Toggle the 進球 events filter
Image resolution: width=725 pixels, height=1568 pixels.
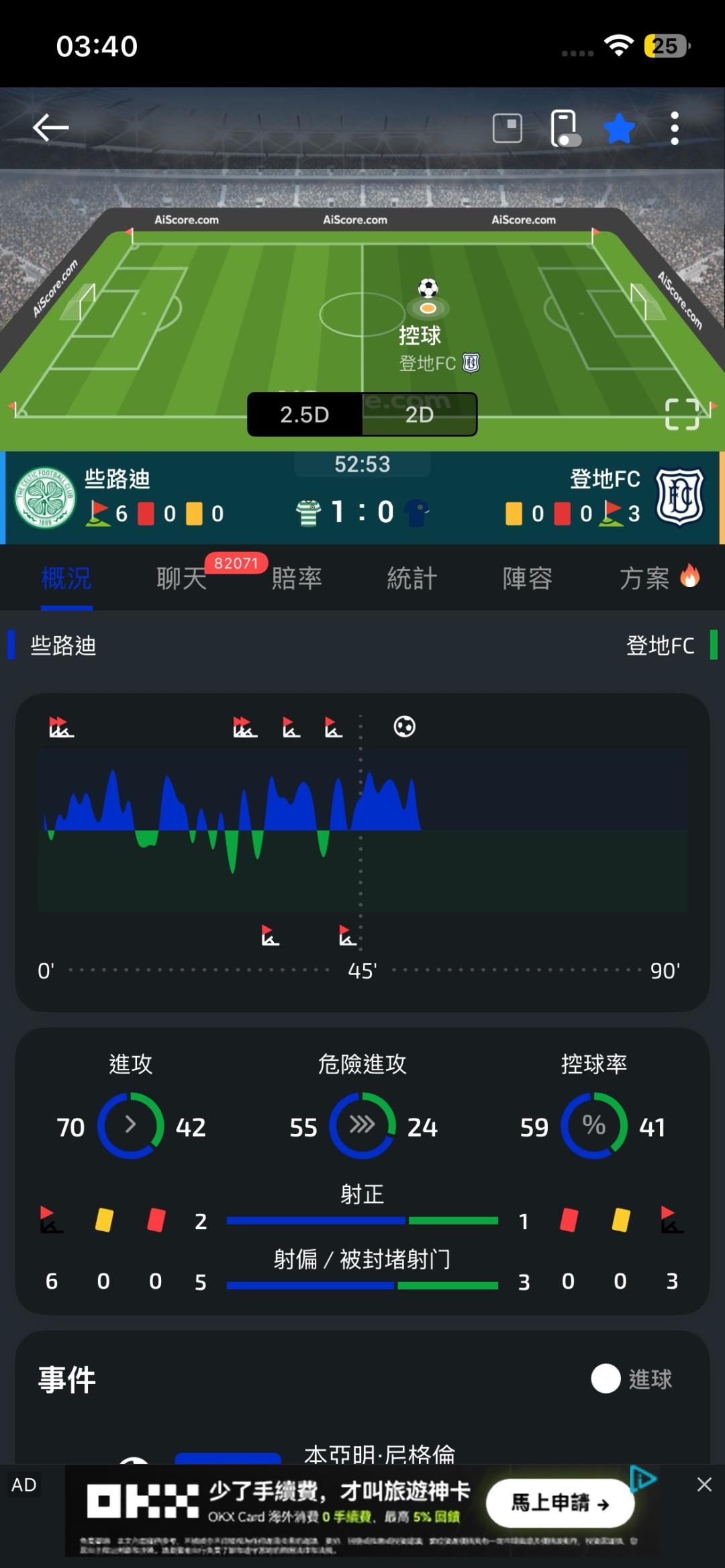coord(632,1379)
